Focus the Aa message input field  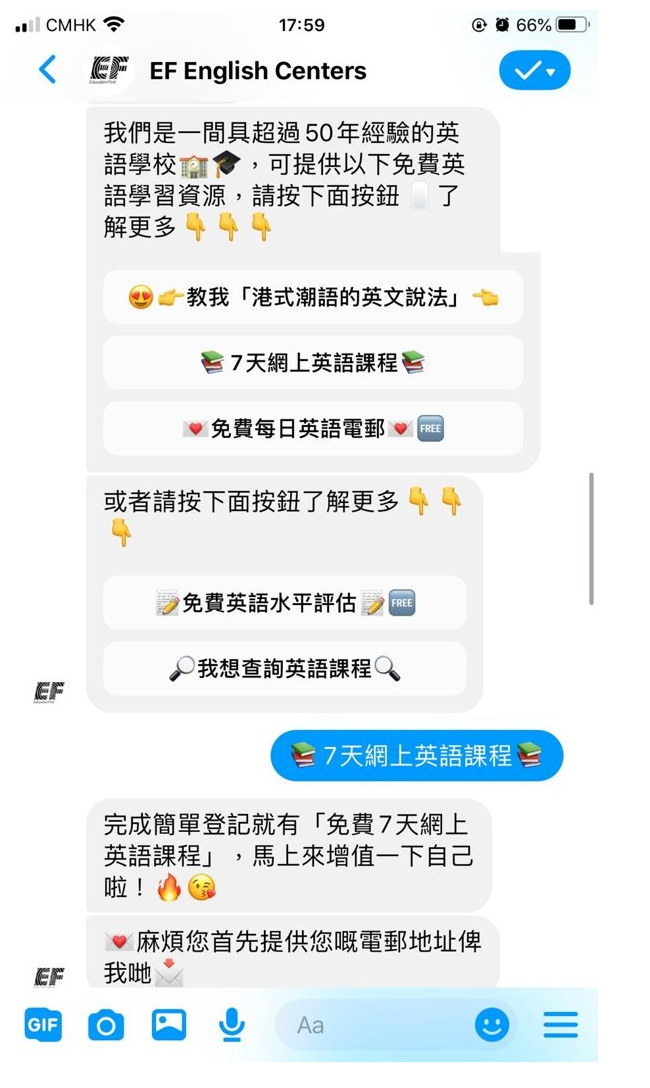[x=370, y=1025]
